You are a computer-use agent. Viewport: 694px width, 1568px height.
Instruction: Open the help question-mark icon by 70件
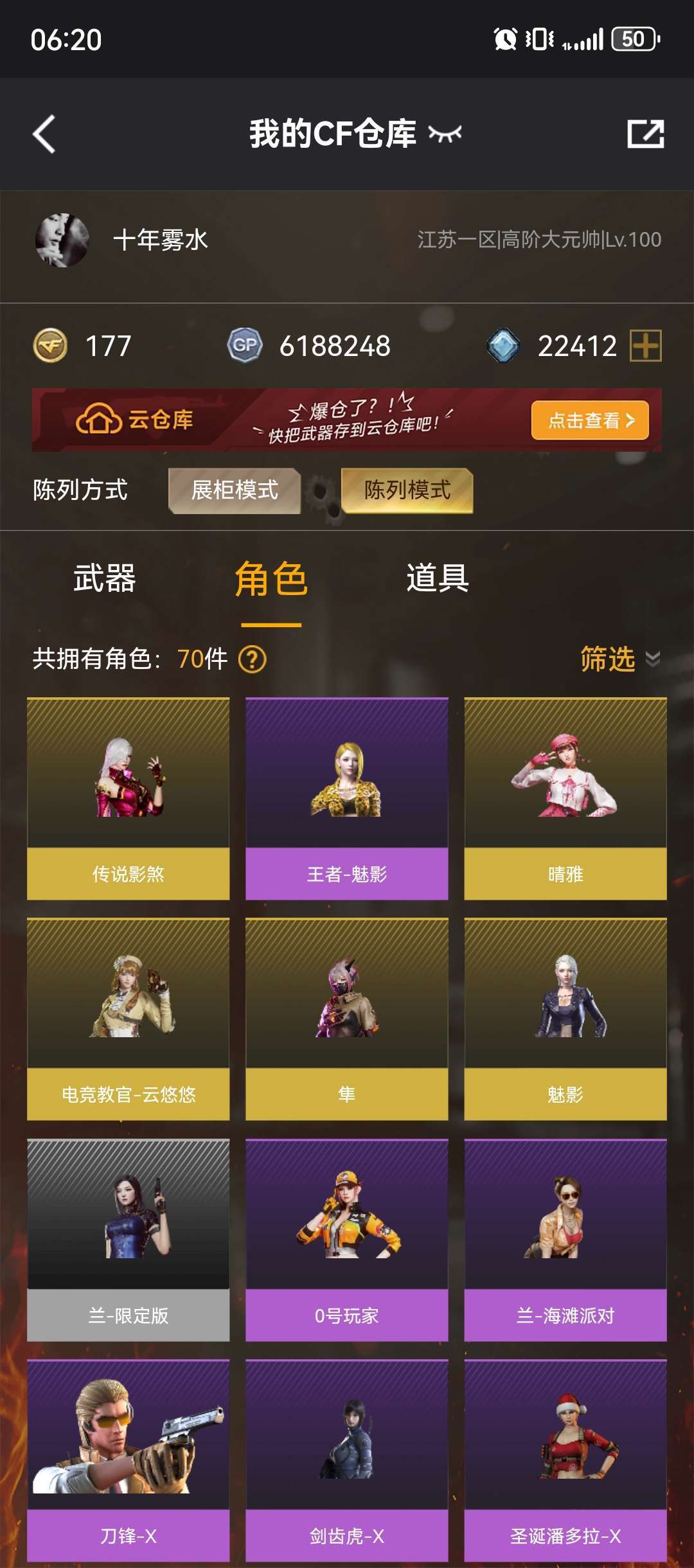coord(253,659)
